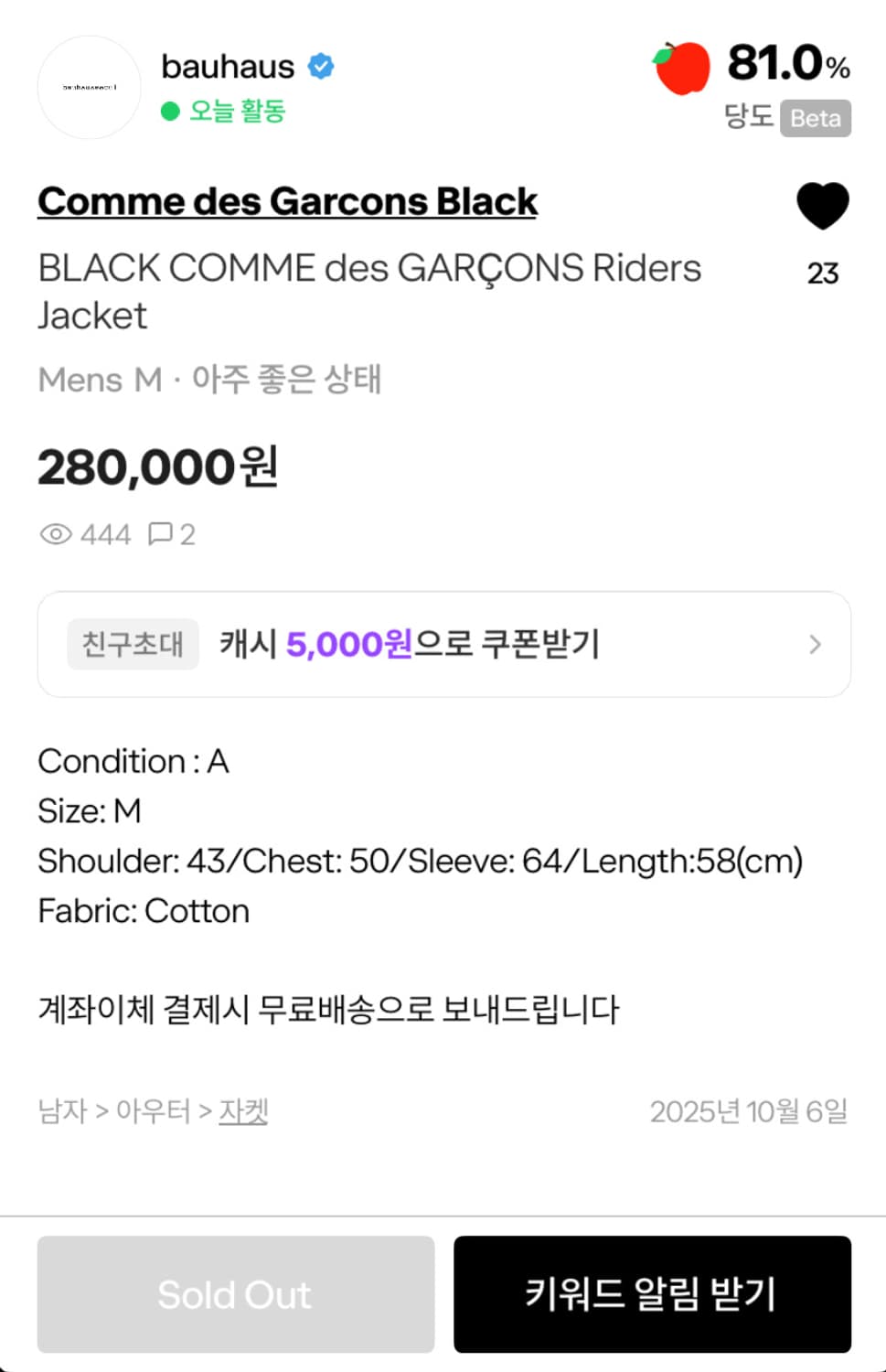
Task: Expand the friend invite coupon banner chevron
Action: pos(814,645)
